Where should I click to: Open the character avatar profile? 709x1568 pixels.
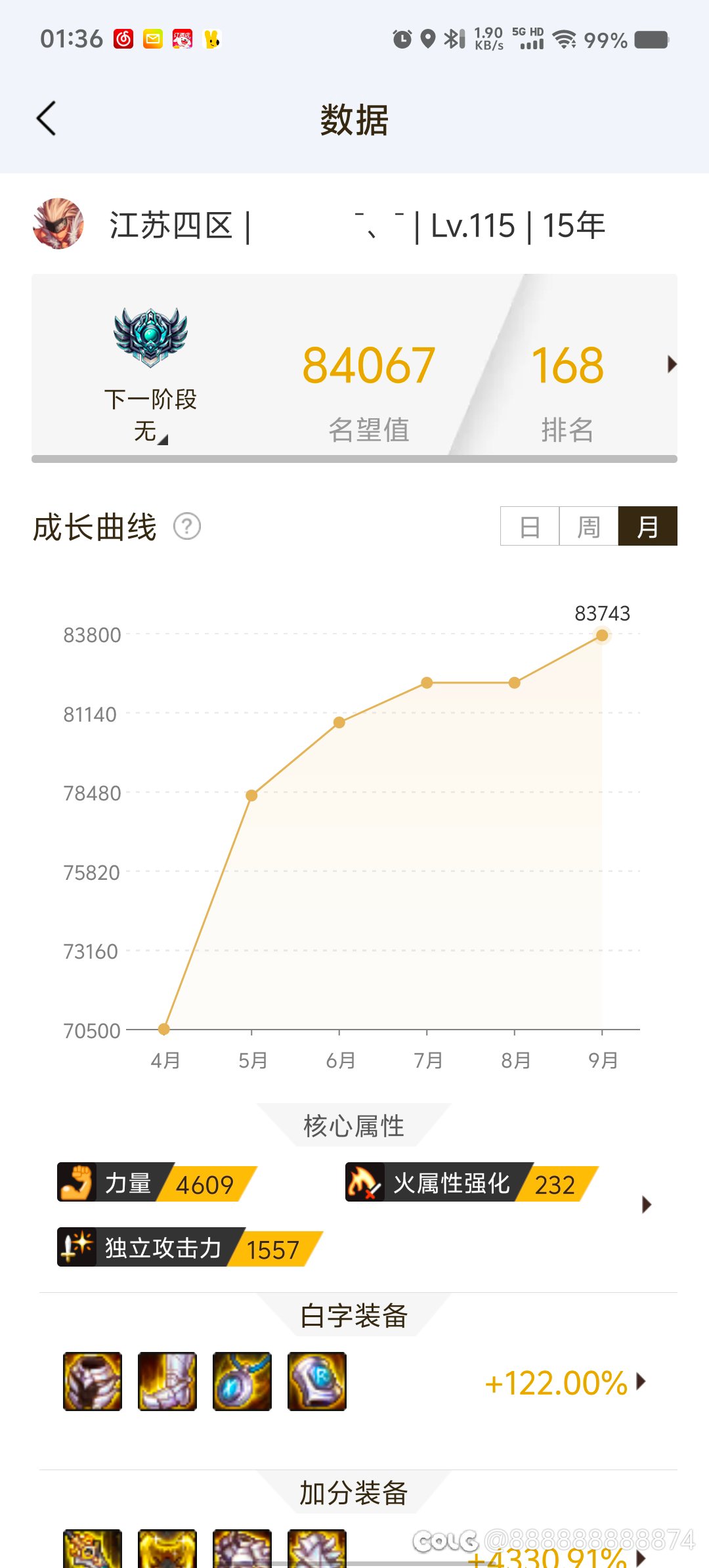coord(58,225)
